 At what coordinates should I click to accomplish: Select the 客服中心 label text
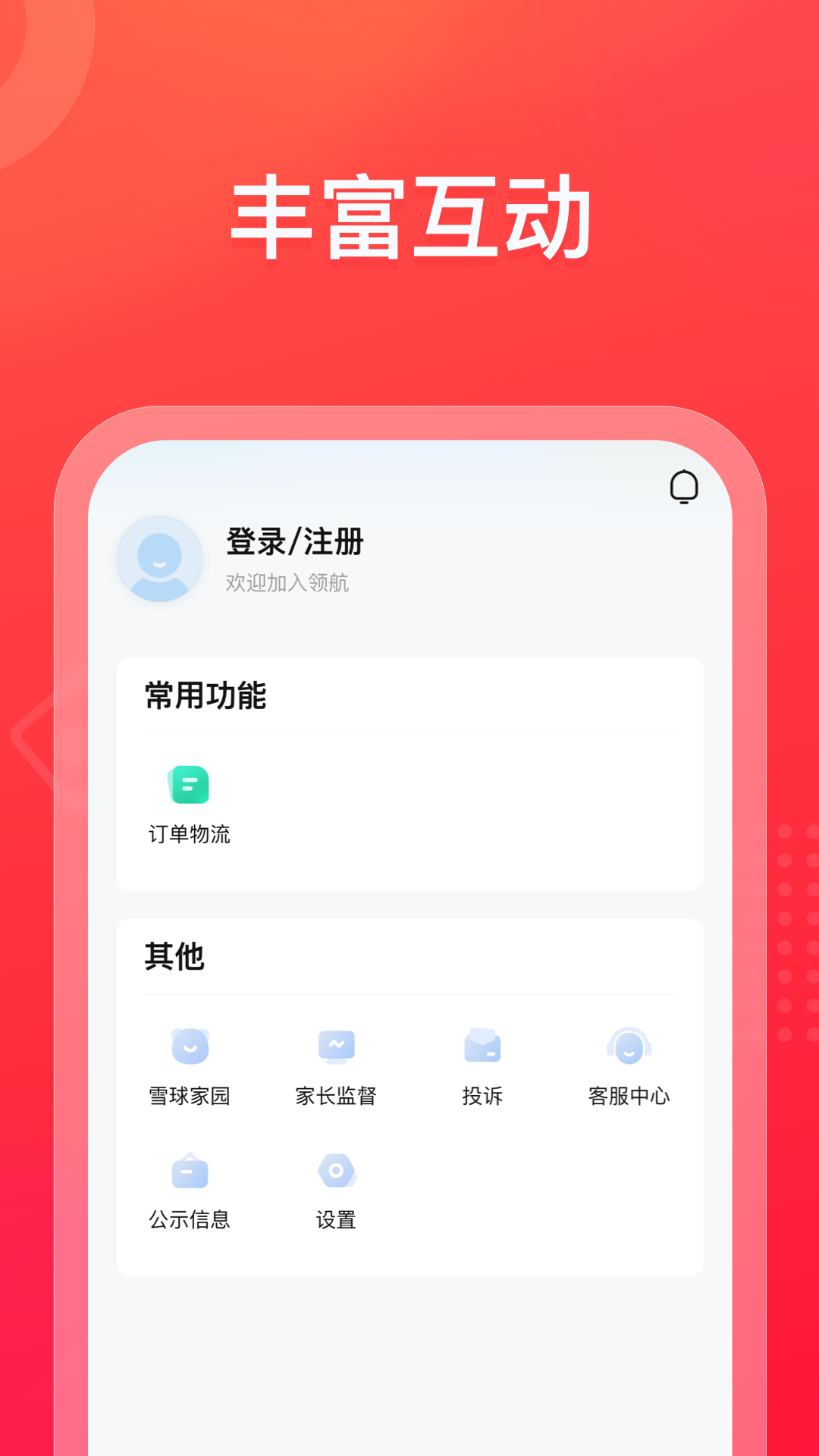pyautogui.click(x=629, y=1094)
